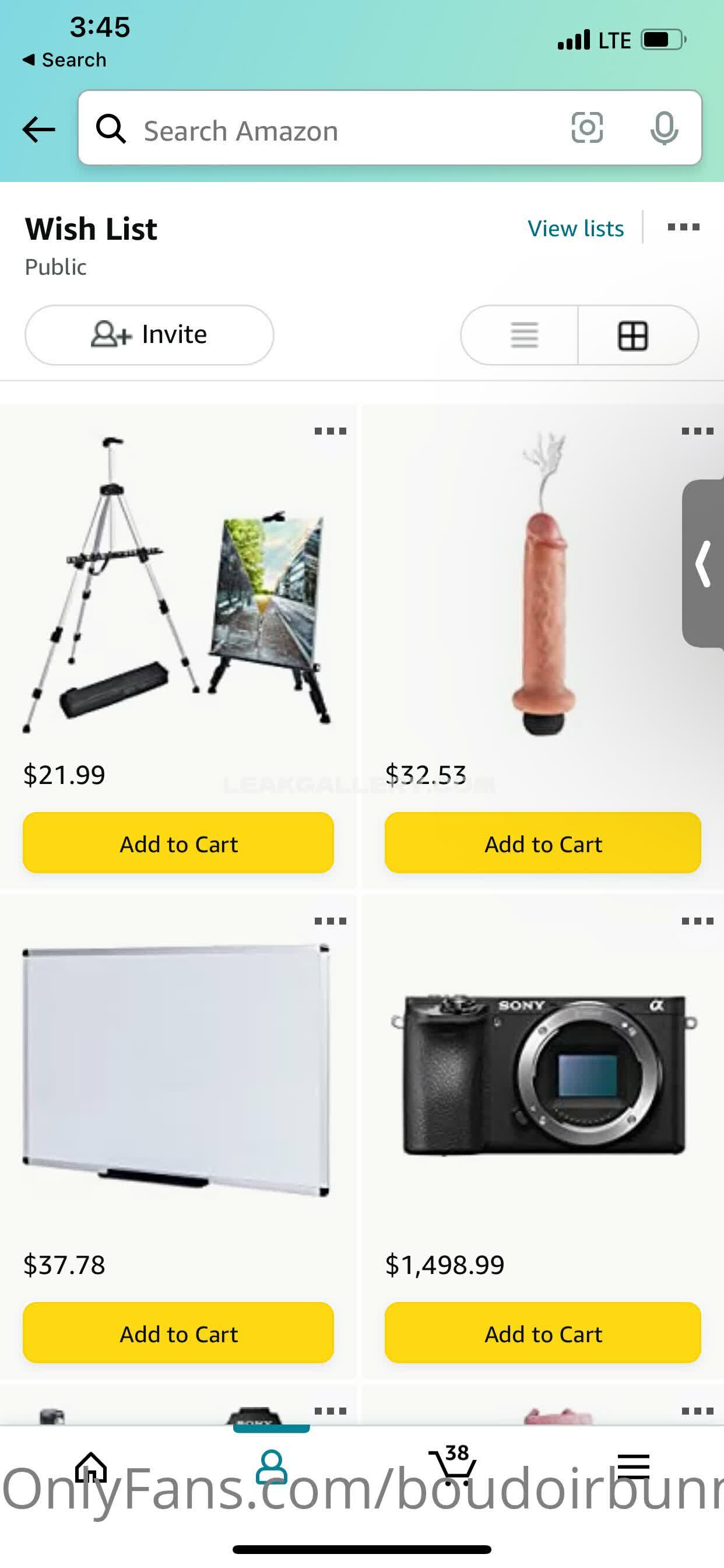Go to the Home tab

pos(91,1467)
